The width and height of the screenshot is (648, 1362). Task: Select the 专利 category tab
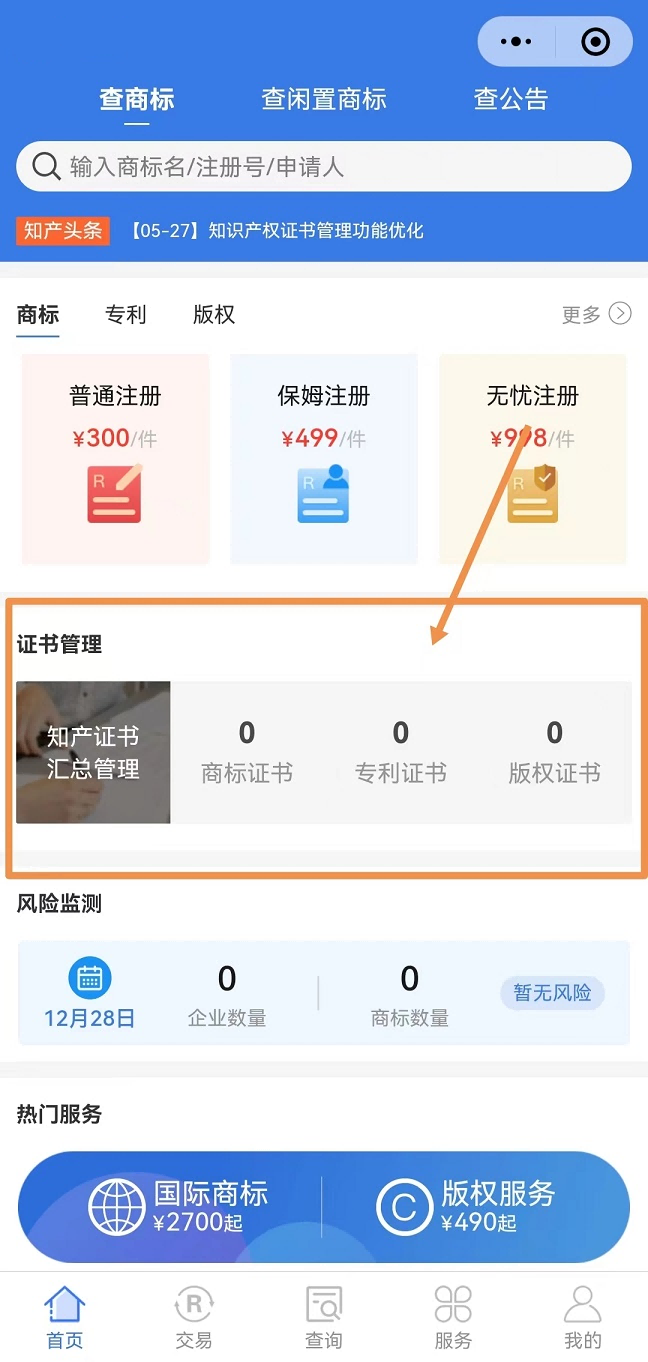126,314
